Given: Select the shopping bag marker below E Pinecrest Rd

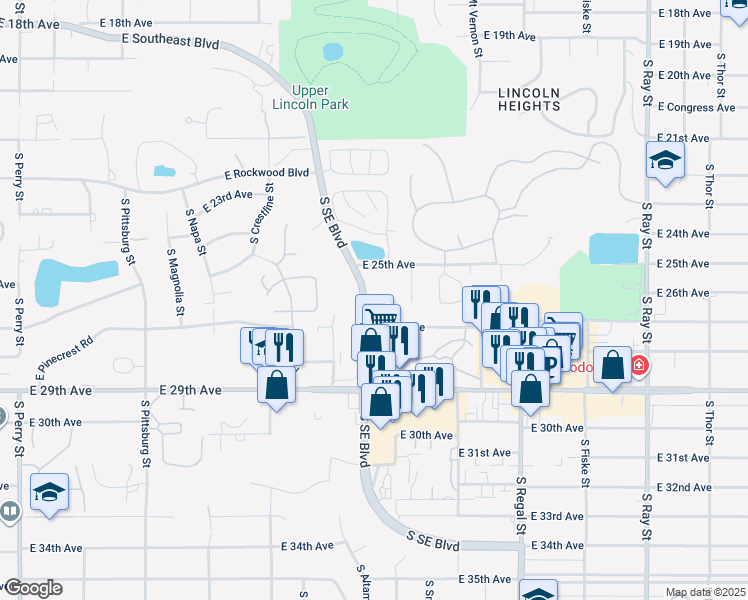Looking at the screenshot, I should [x=277, y=385].
